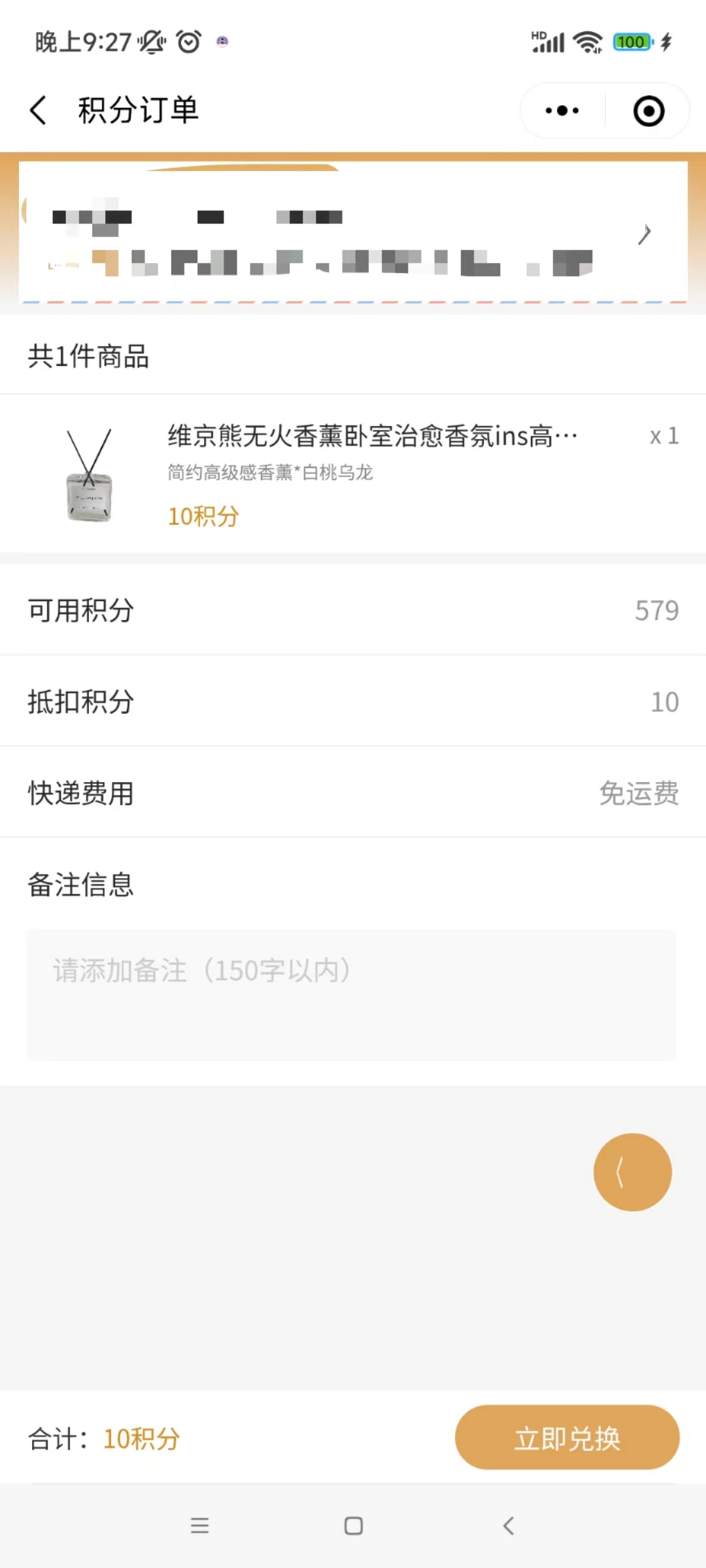
Task: Focus the 请添加备注 remark field
Action: (x=351, y=993)
